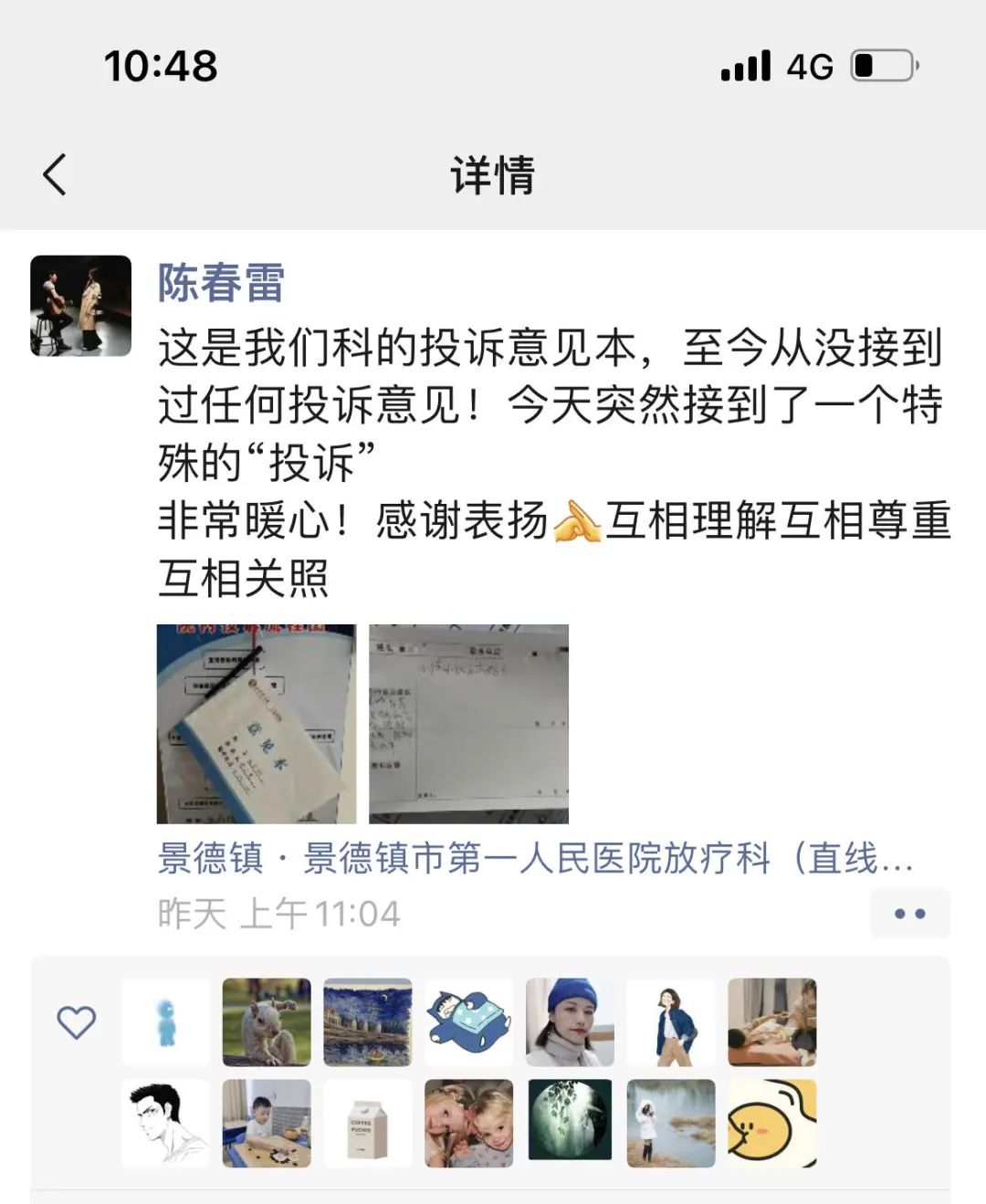Open the 陈春雷 name link
Screen dimensions: 986x1204
221,282
